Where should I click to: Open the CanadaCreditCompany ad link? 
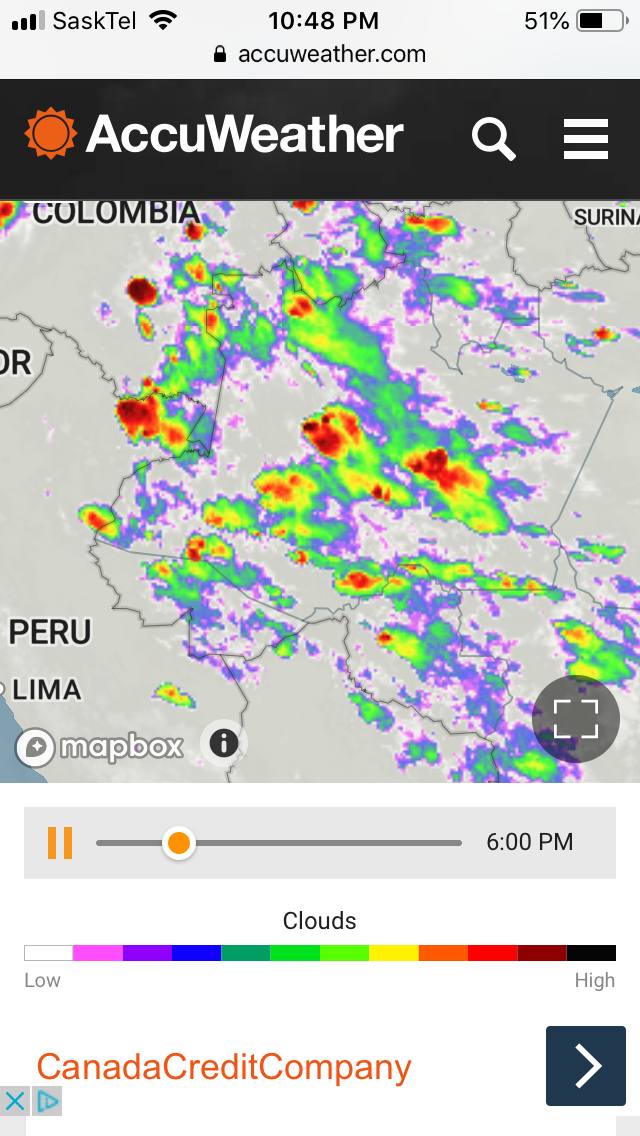point(224,1067)
